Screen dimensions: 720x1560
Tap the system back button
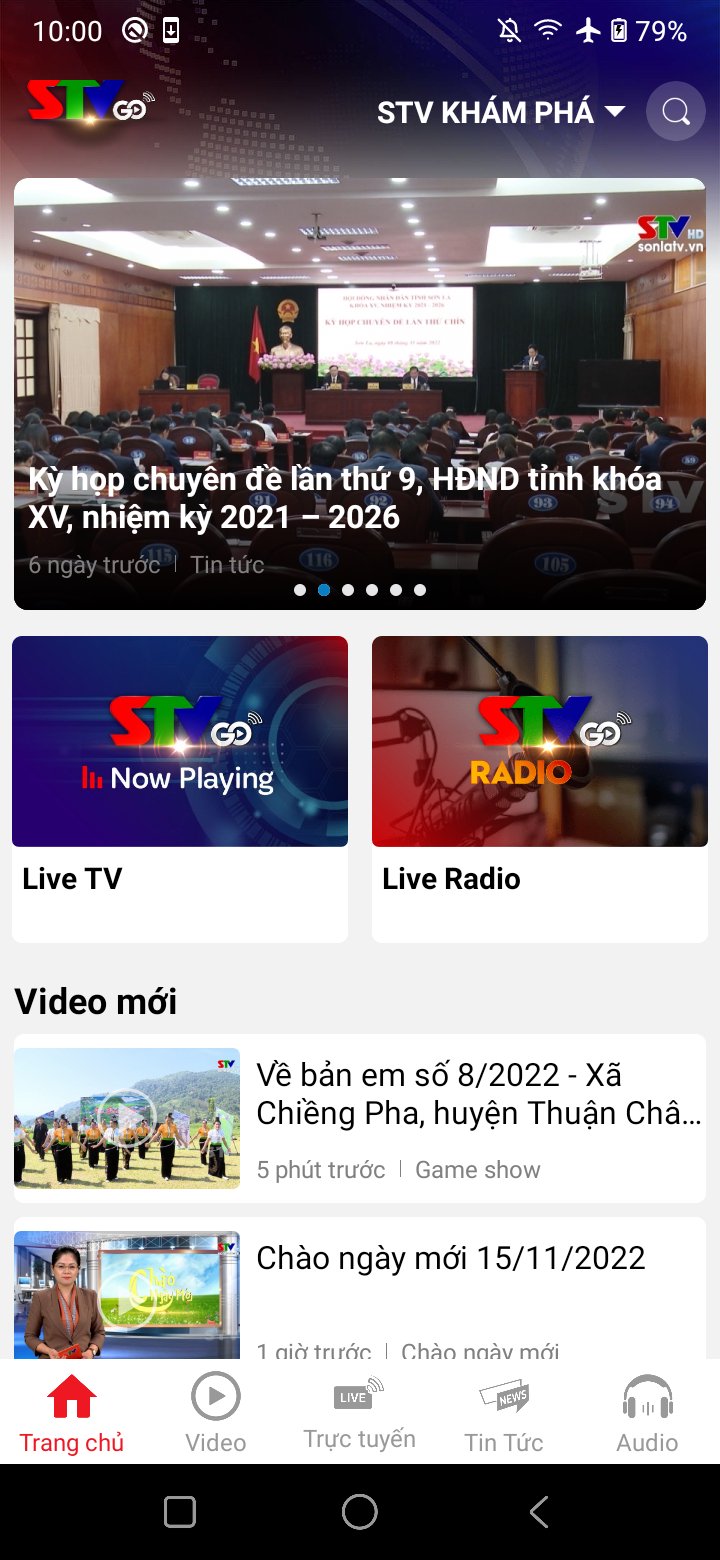539,1512
